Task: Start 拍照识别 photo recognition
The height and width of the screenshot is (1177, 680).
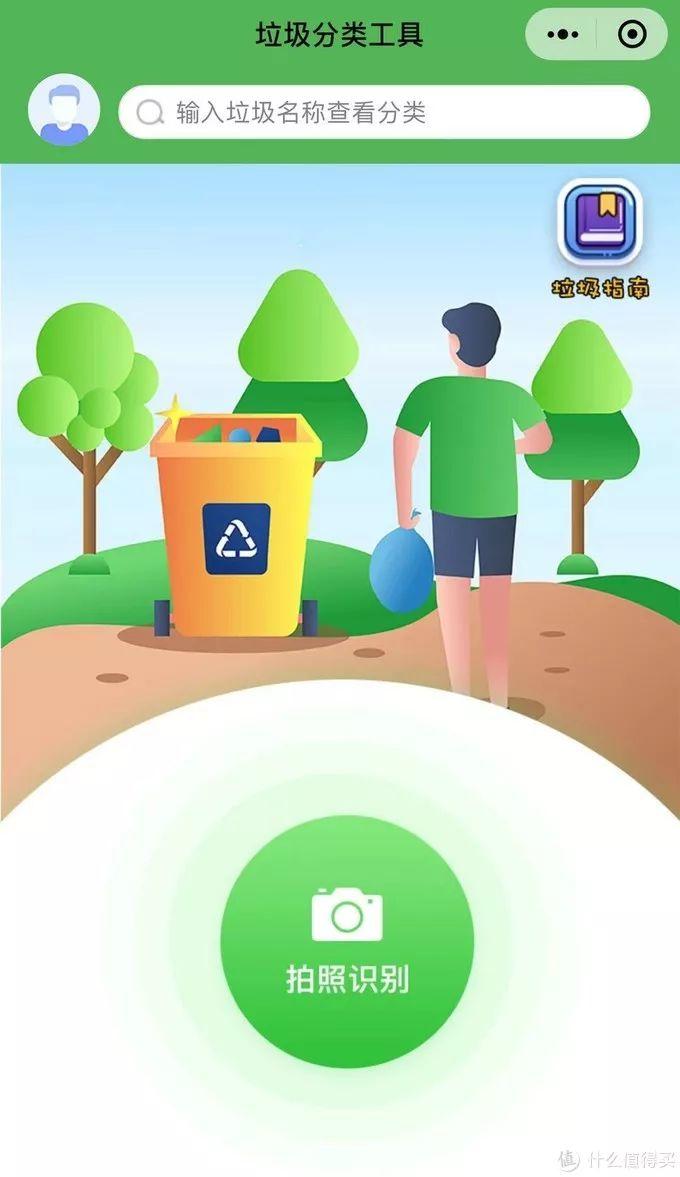Action: pyautogui.click(x=347, y=940)
